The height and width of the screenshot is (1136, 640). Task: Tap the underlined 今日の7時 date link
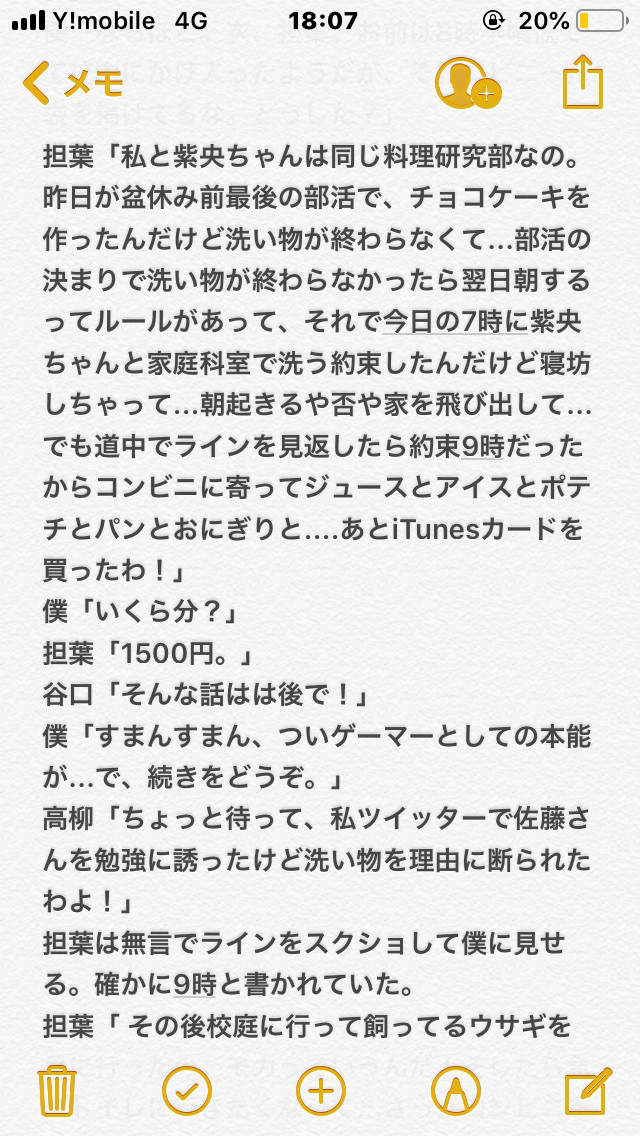pyautogui.click(x=454, y=322)
